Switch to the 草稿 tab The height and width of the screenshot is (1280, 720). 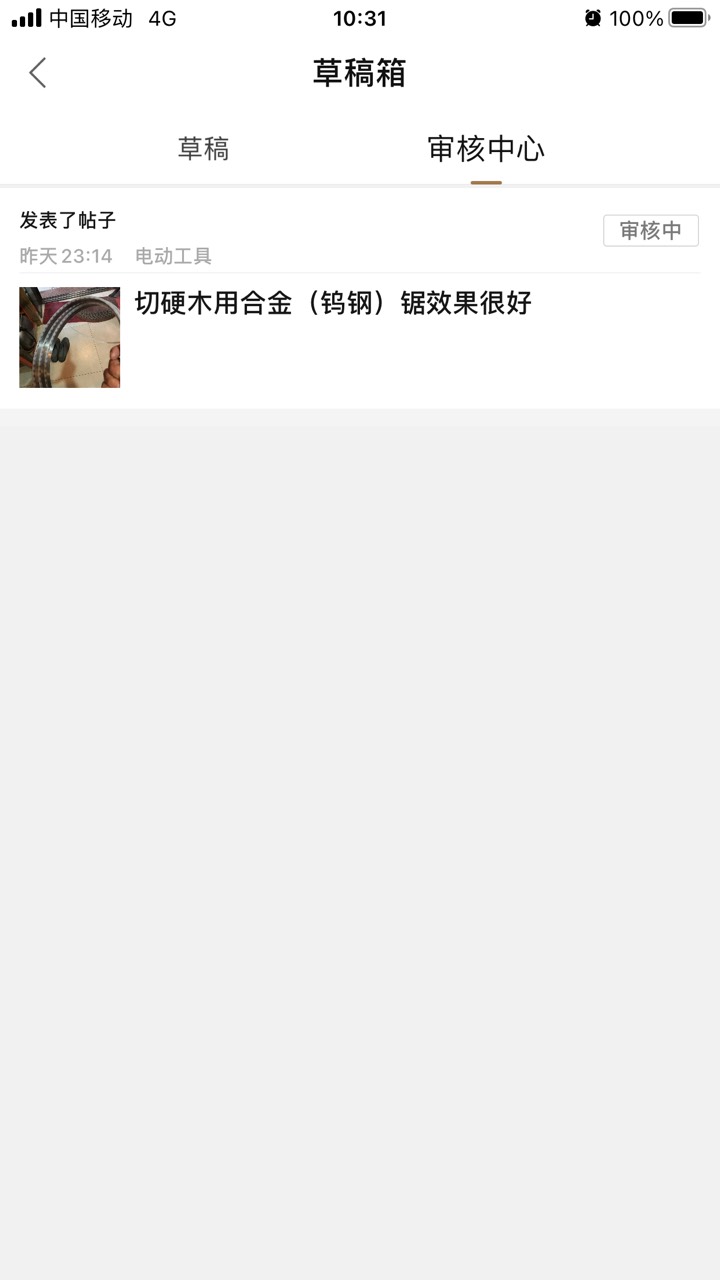pyautogui.click(x=204, y=149)
